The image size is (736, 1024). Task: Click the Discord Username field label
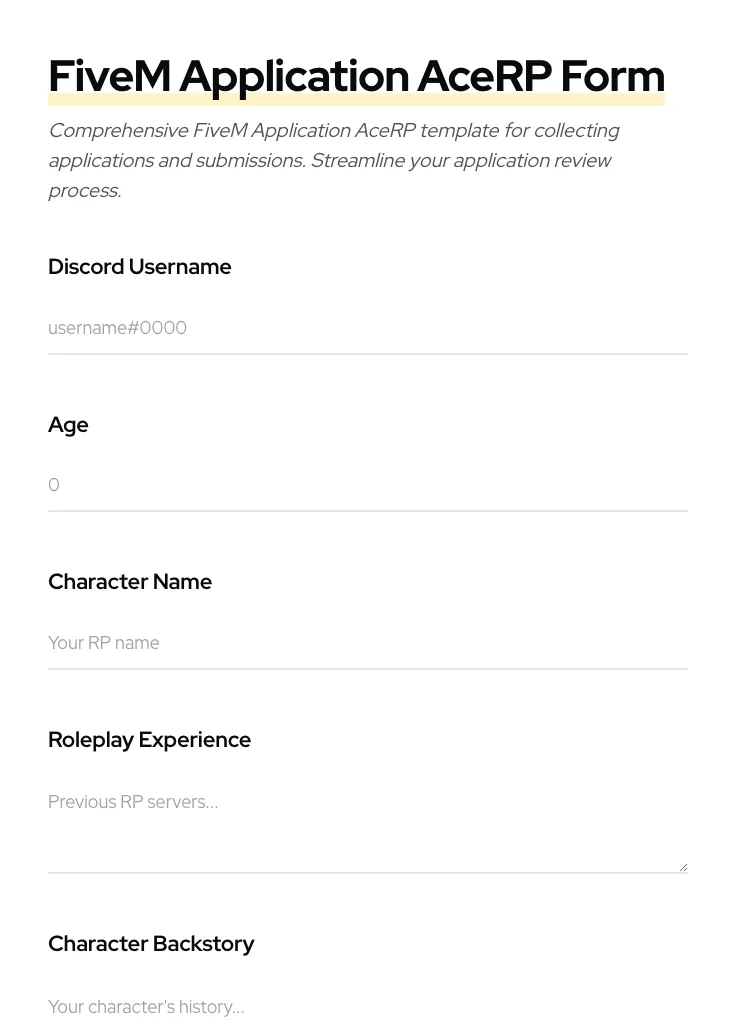click(x=140, y=267)
